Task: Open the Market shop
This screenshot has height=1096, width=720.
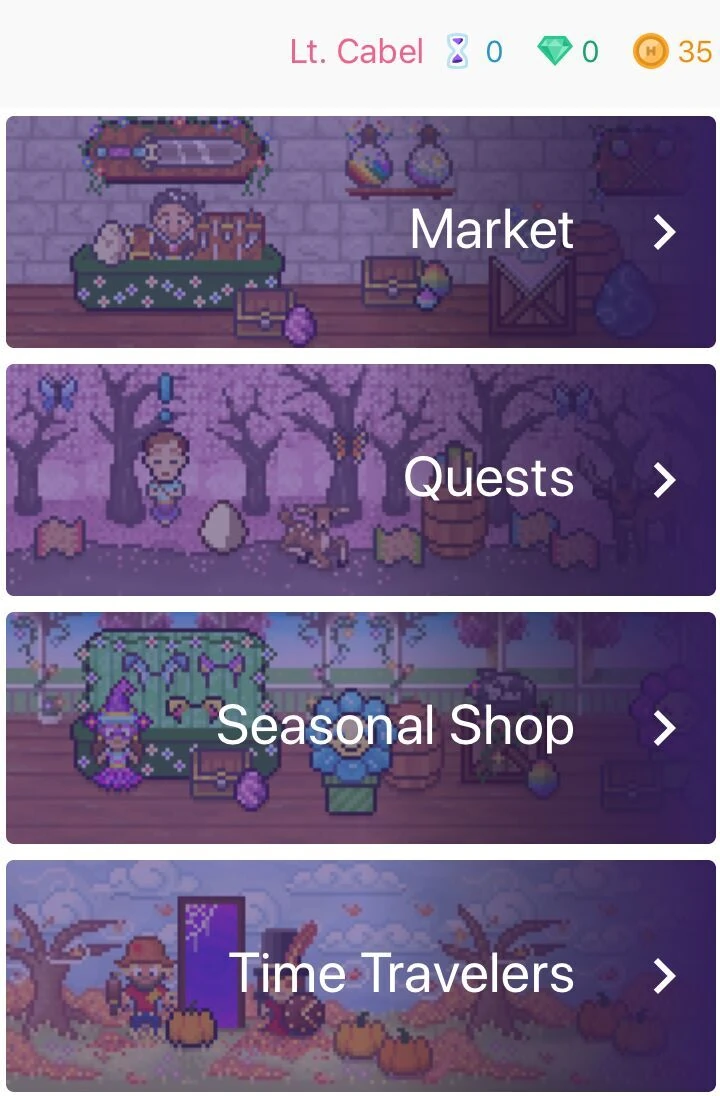Action: tap(360, 232)
